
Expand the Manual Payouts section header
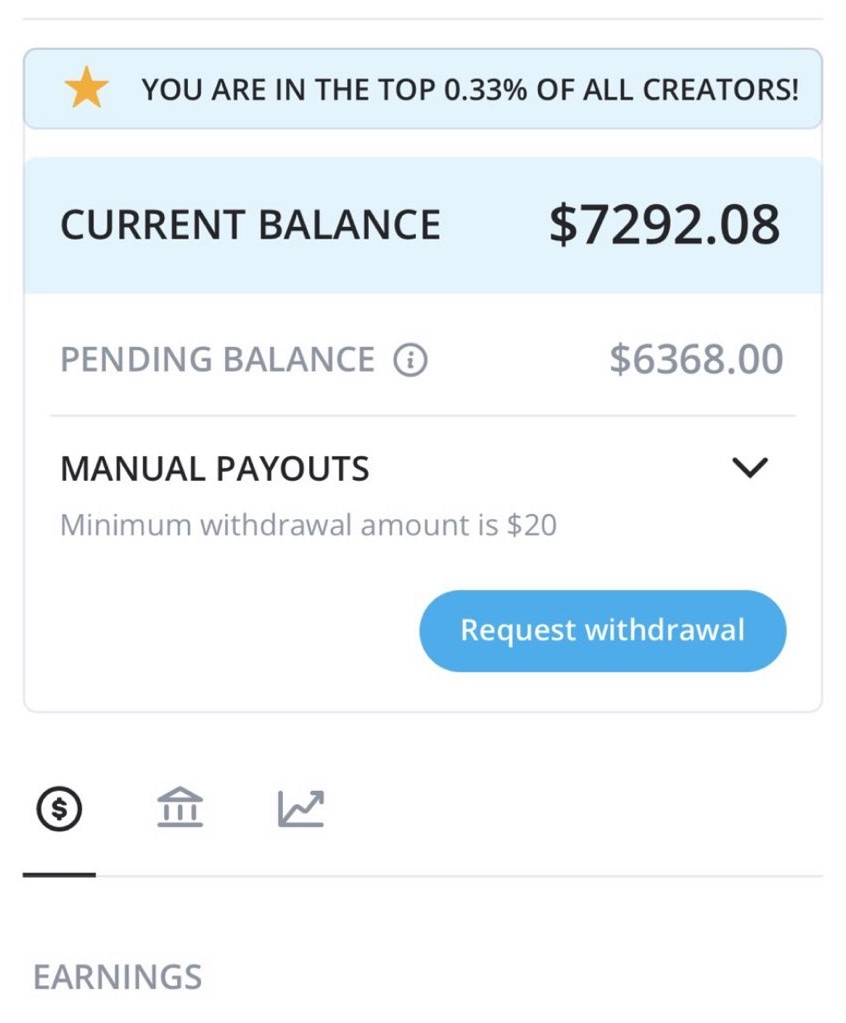(215, 466)
